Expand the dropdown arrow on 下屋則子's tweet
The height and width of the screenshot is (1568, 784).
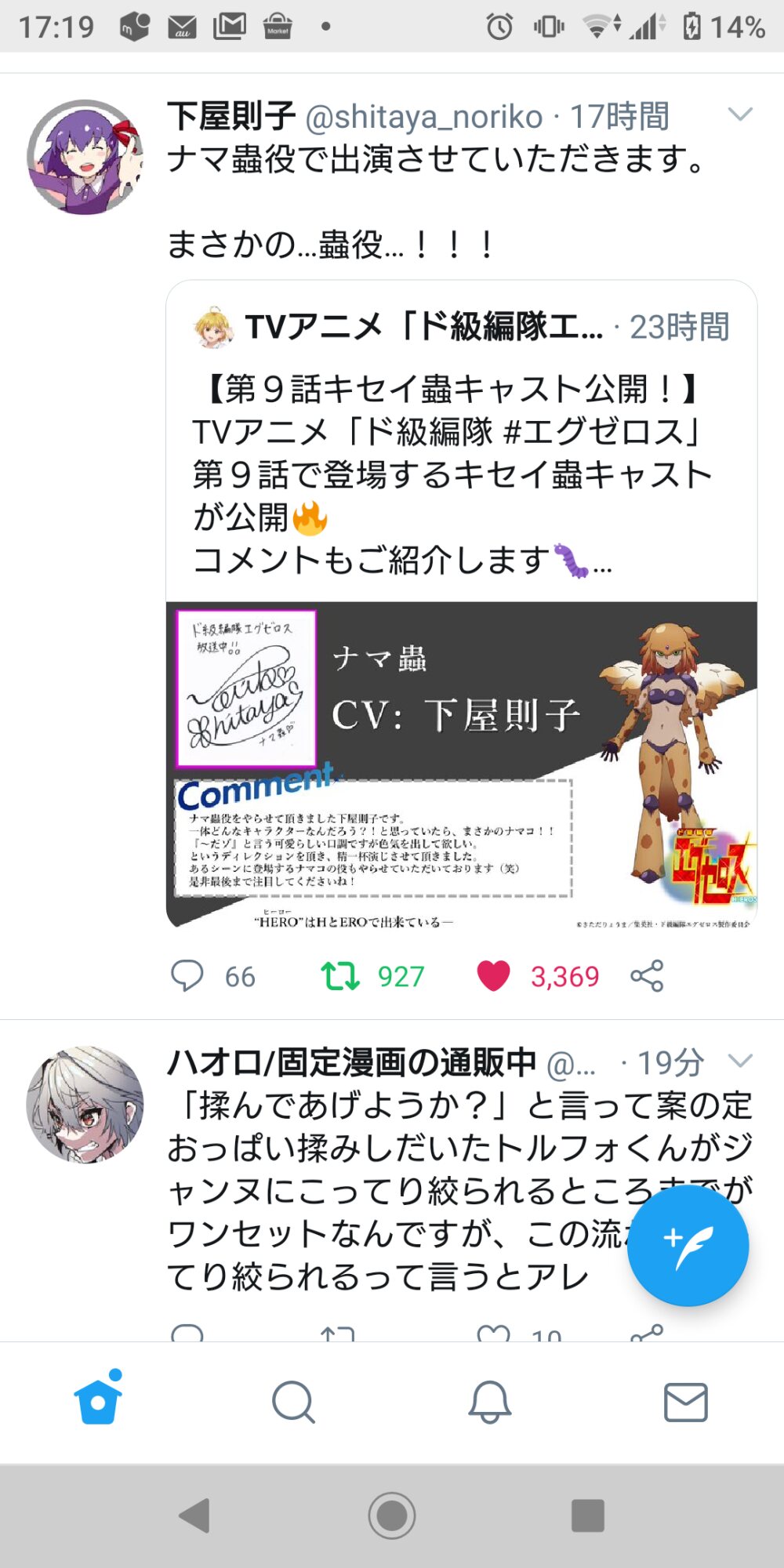click(740, 115)
